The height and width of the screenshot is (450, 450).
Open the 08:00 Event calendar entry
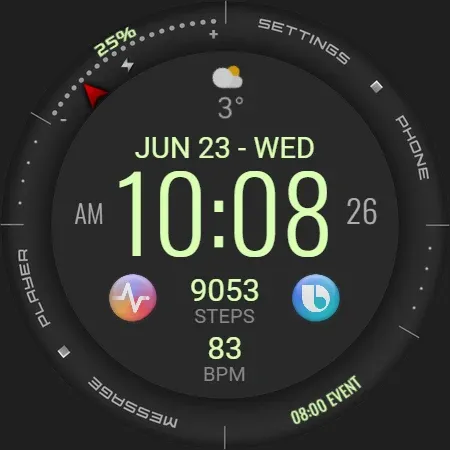point(326,400)
